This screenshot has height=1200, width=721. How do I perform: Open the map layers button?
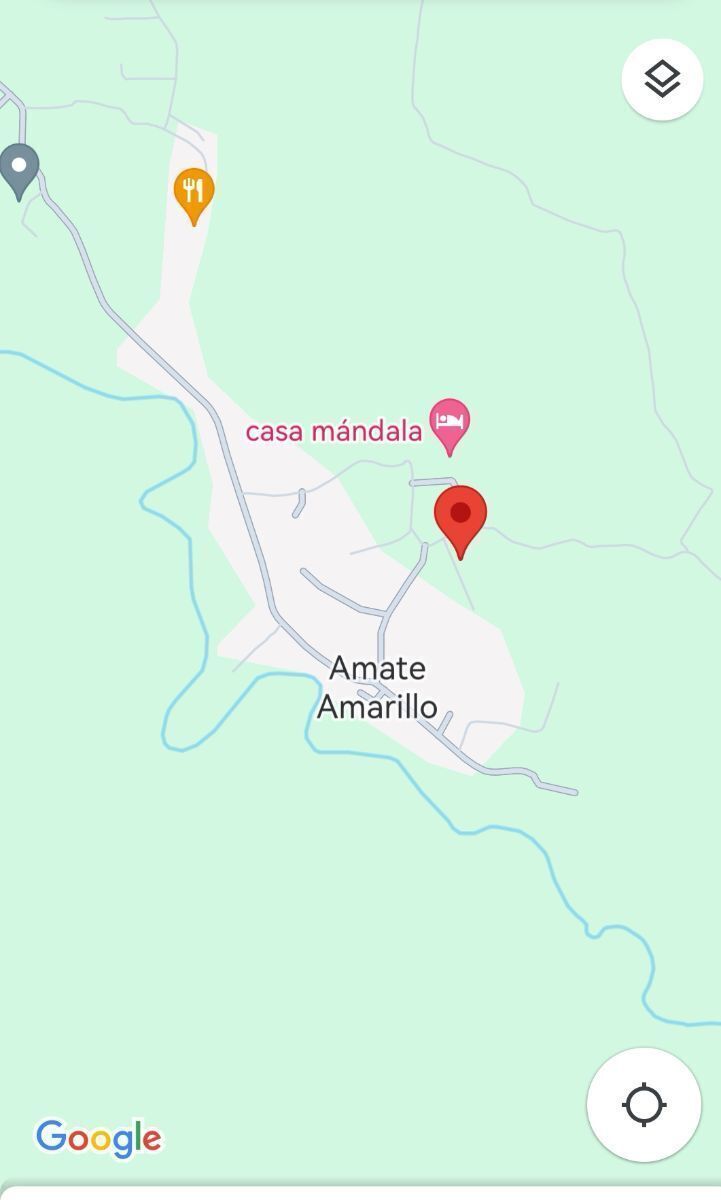click(x=662, y=79)
